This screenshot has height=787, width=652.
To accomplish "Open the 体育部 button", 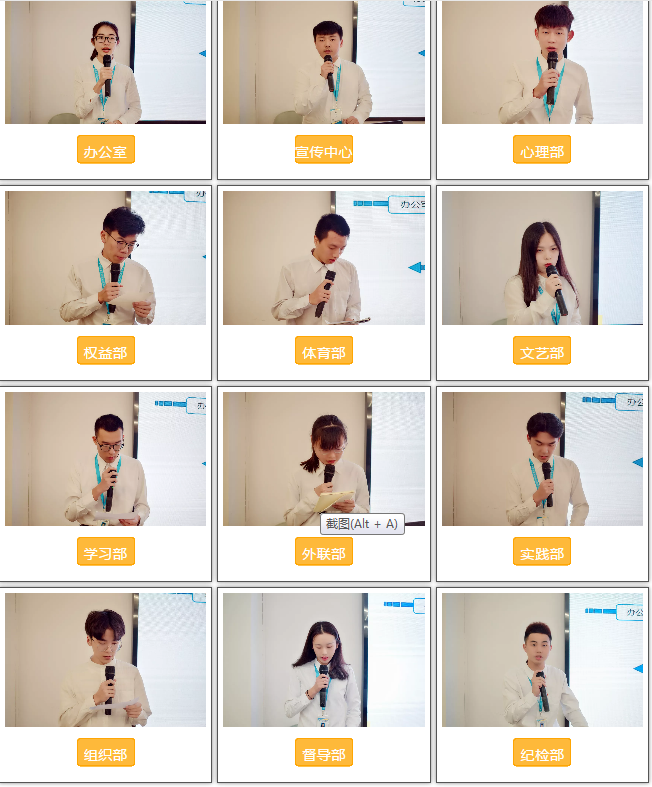I will coord(324,351).
